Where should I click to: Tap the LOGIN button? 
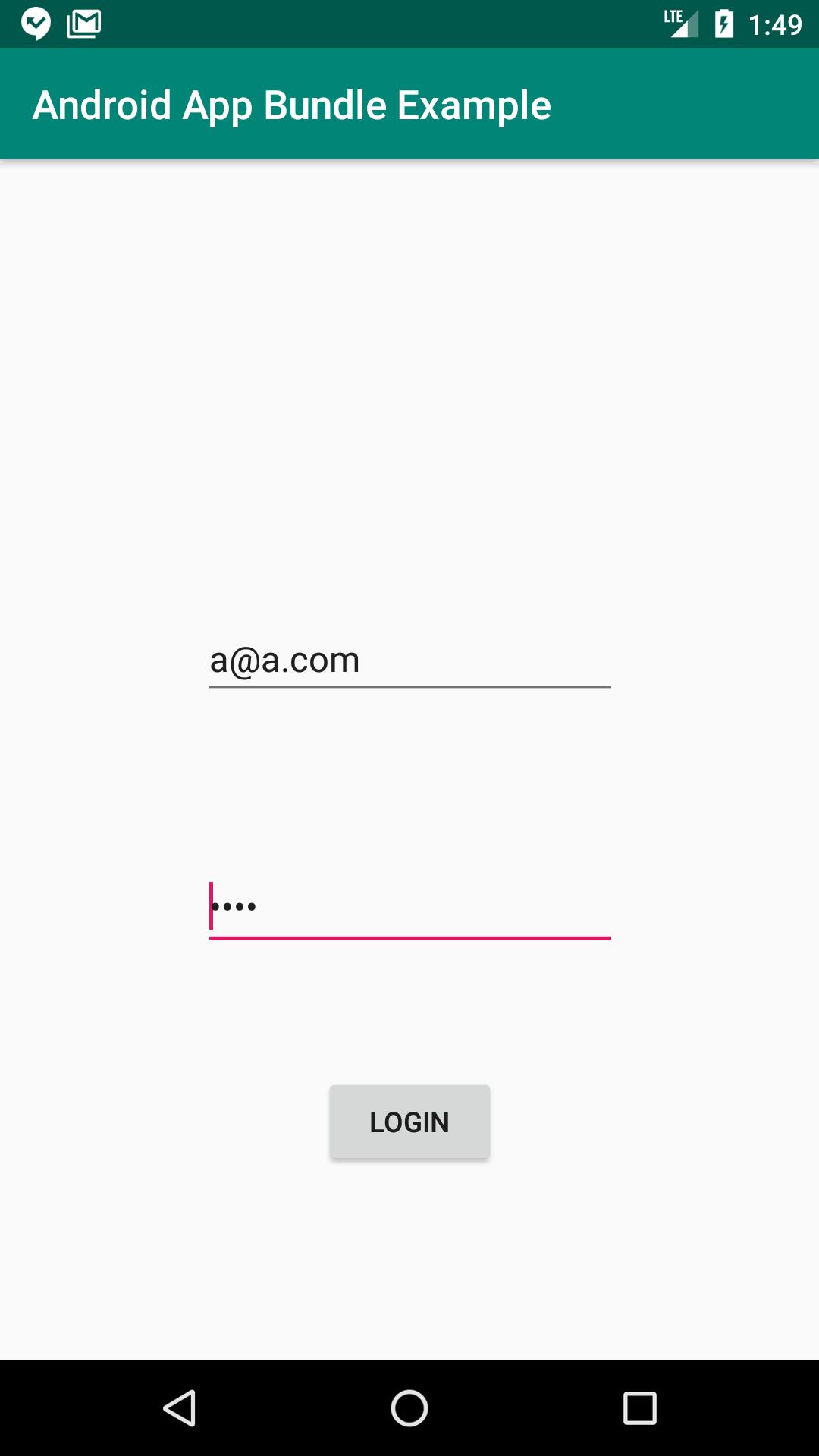[409, 1122]
